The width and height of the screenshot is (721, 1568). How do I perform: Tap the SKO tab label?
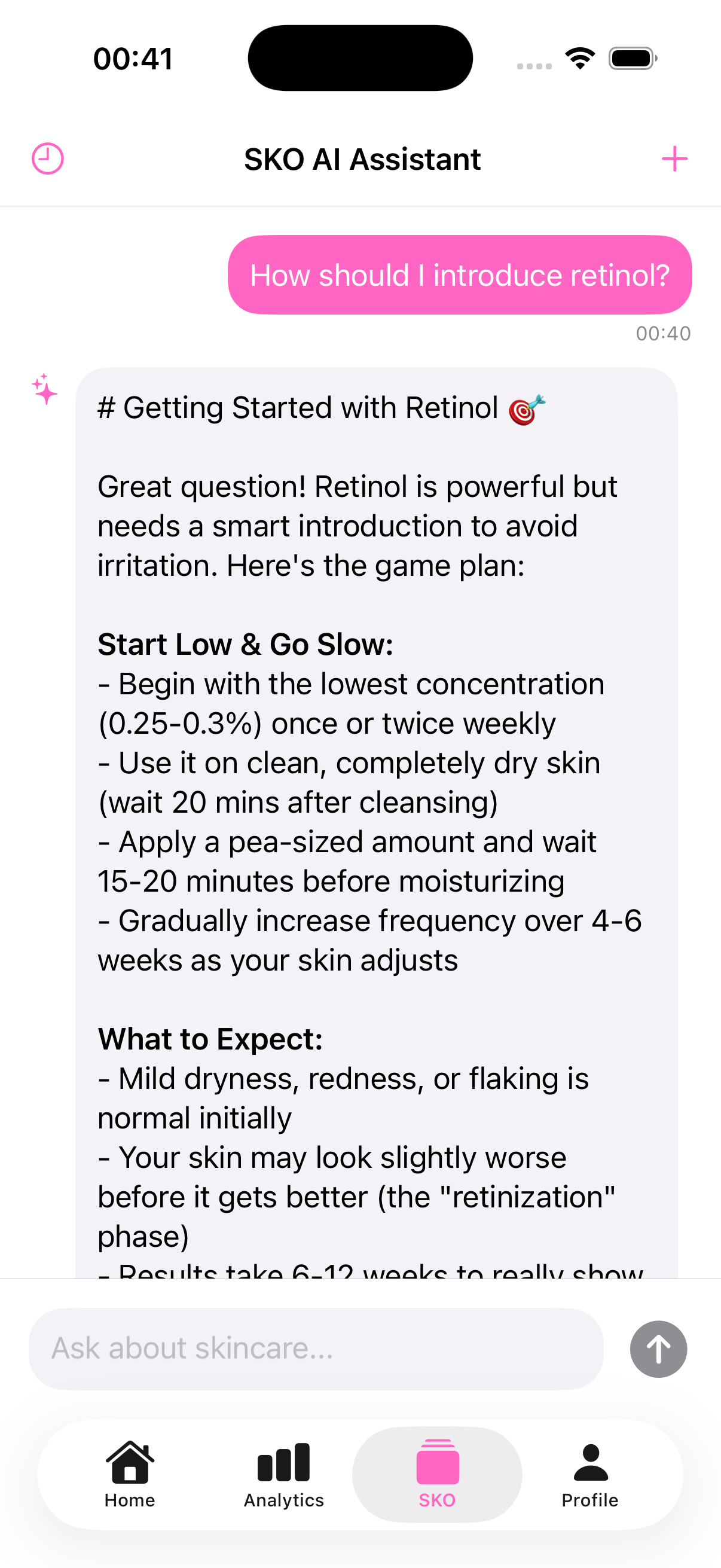436,1501
